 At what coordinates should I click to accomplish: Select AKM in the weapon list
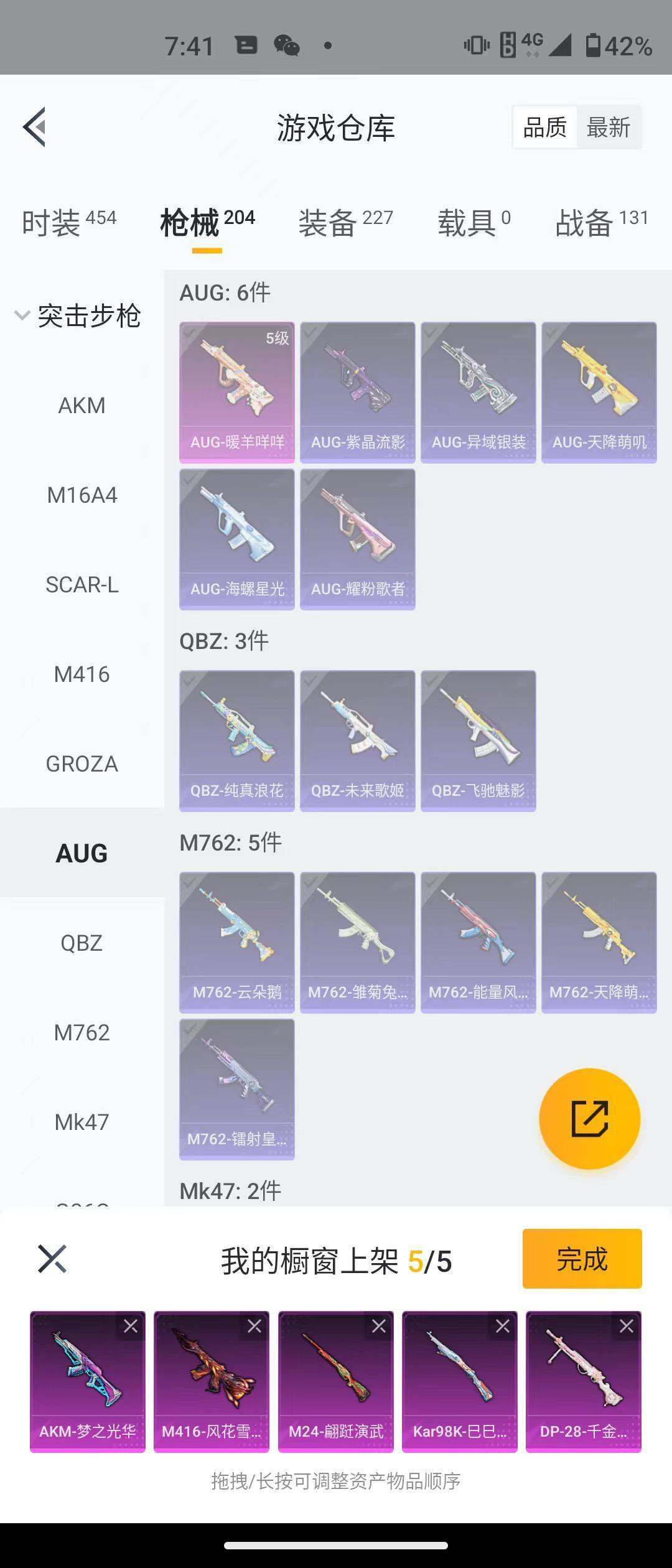[82, 406]
